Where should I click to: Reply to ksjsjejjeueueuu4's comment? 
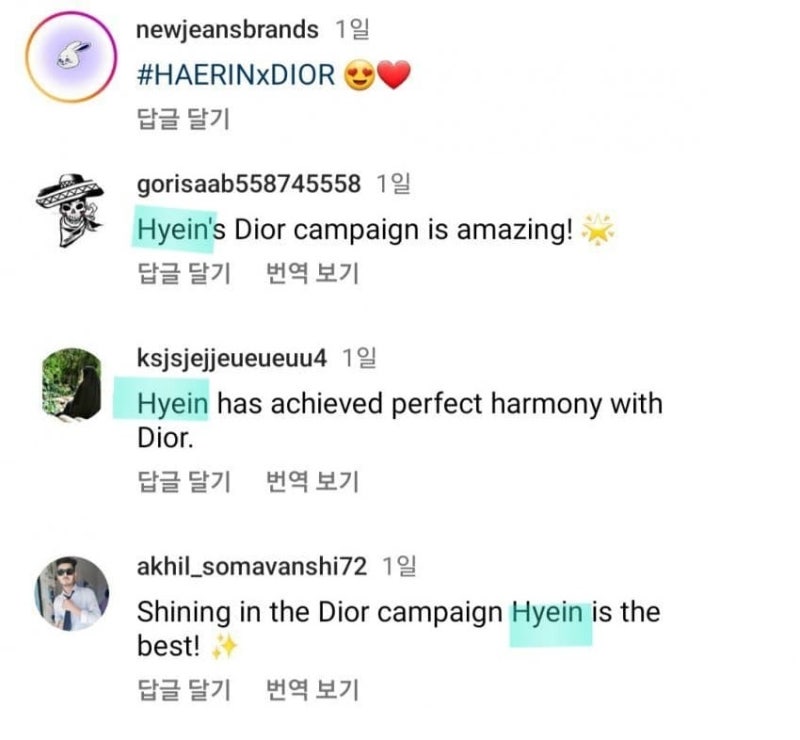click(183, 482)
